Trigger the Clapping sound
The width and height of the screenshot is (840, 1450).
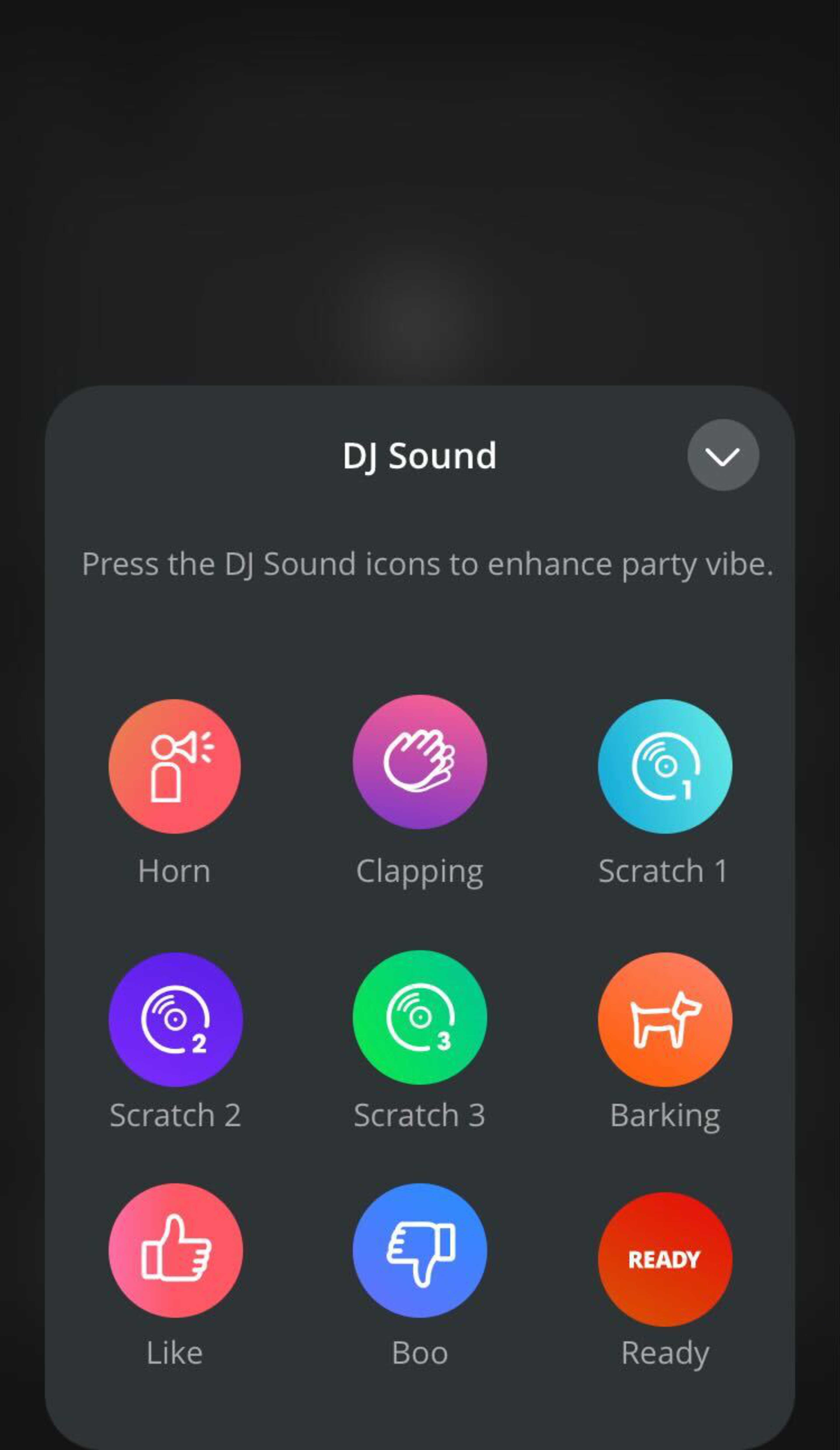coord(420,762)
